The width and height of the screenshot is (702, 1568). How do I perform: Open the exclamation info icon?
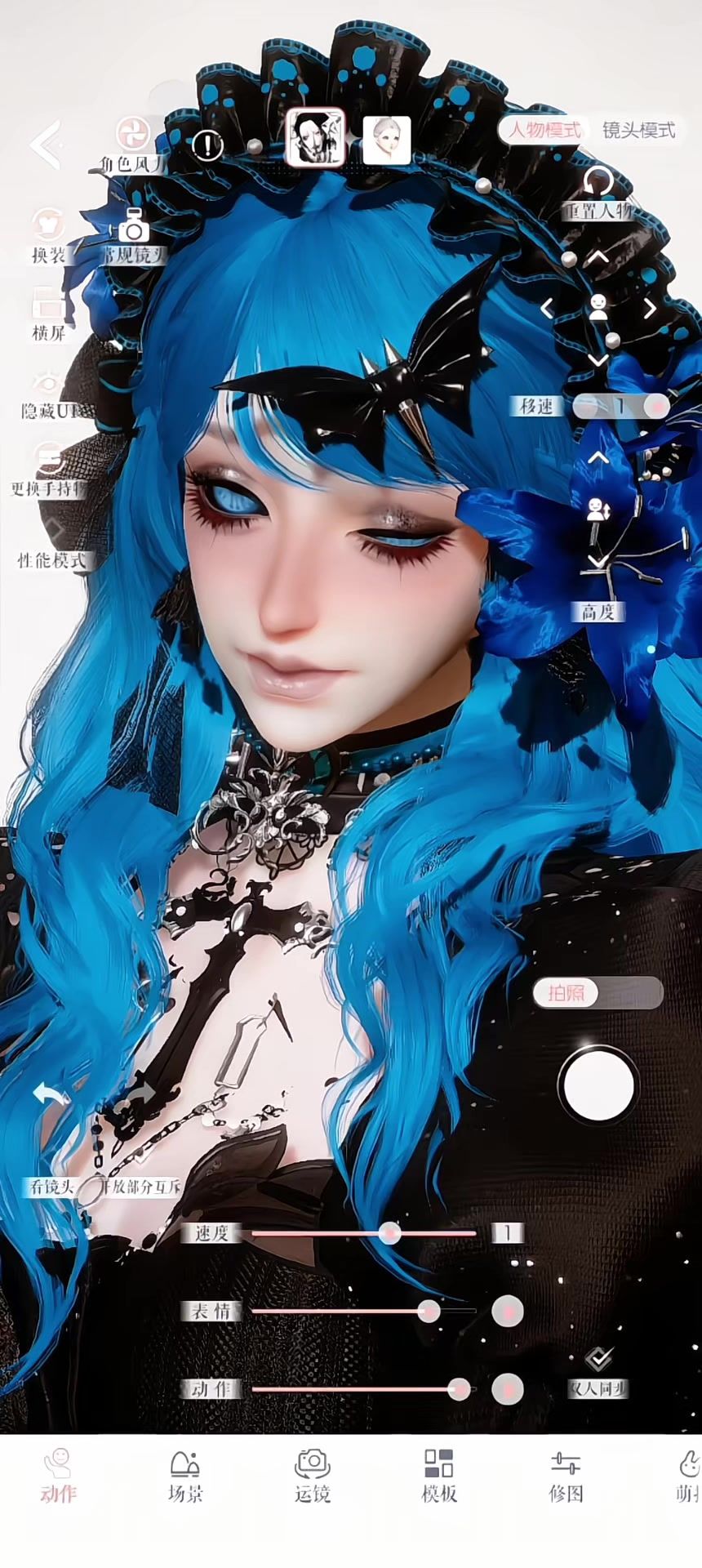(x=207, y=145)
